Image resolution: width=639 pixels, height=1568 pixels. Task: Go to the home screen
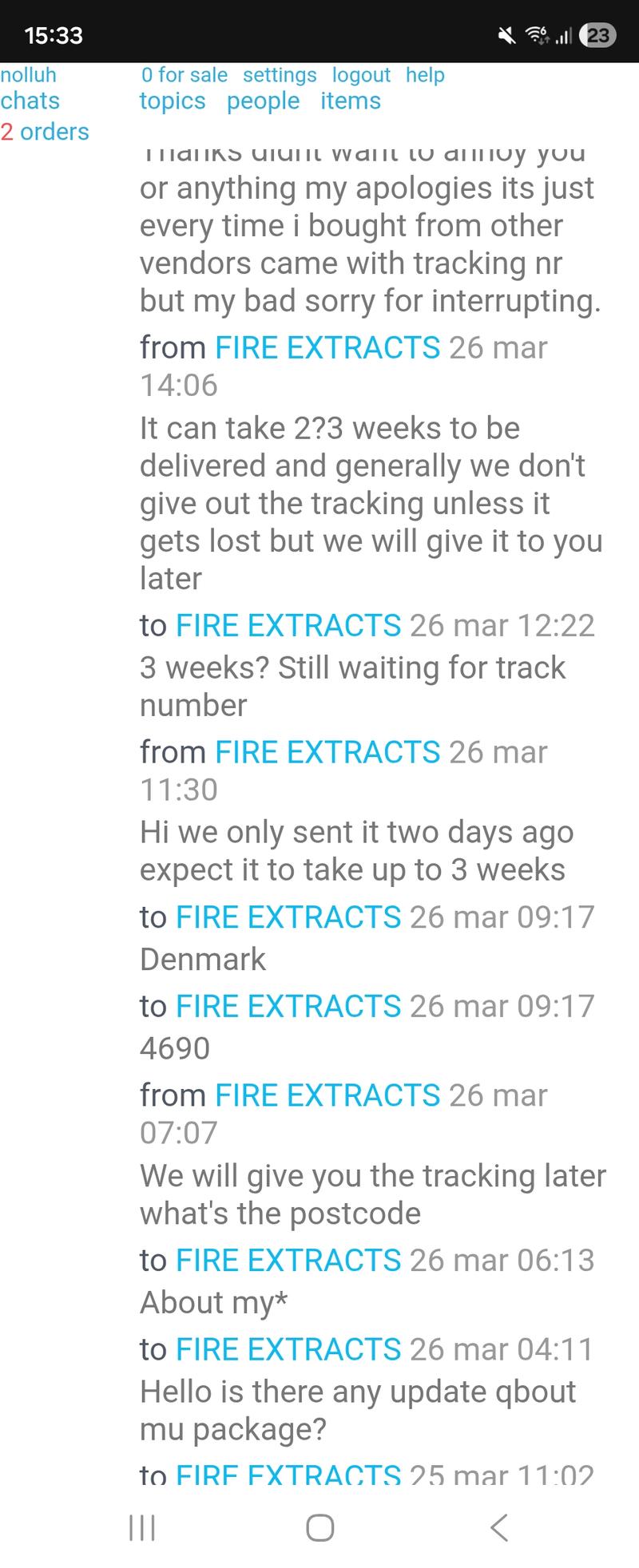click(x=319, y=1527)
